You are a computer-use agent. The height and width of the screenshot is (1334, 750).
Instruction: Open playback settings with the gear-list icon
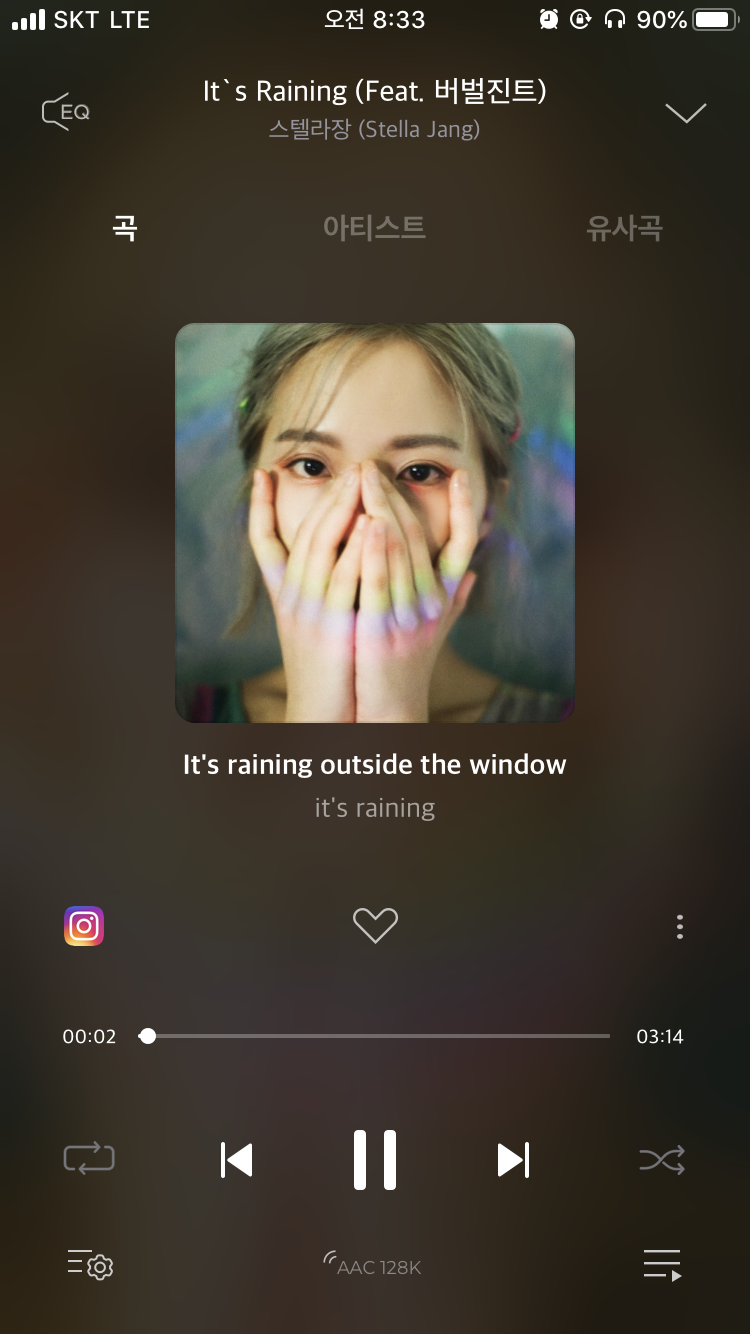pos(88,1264)
